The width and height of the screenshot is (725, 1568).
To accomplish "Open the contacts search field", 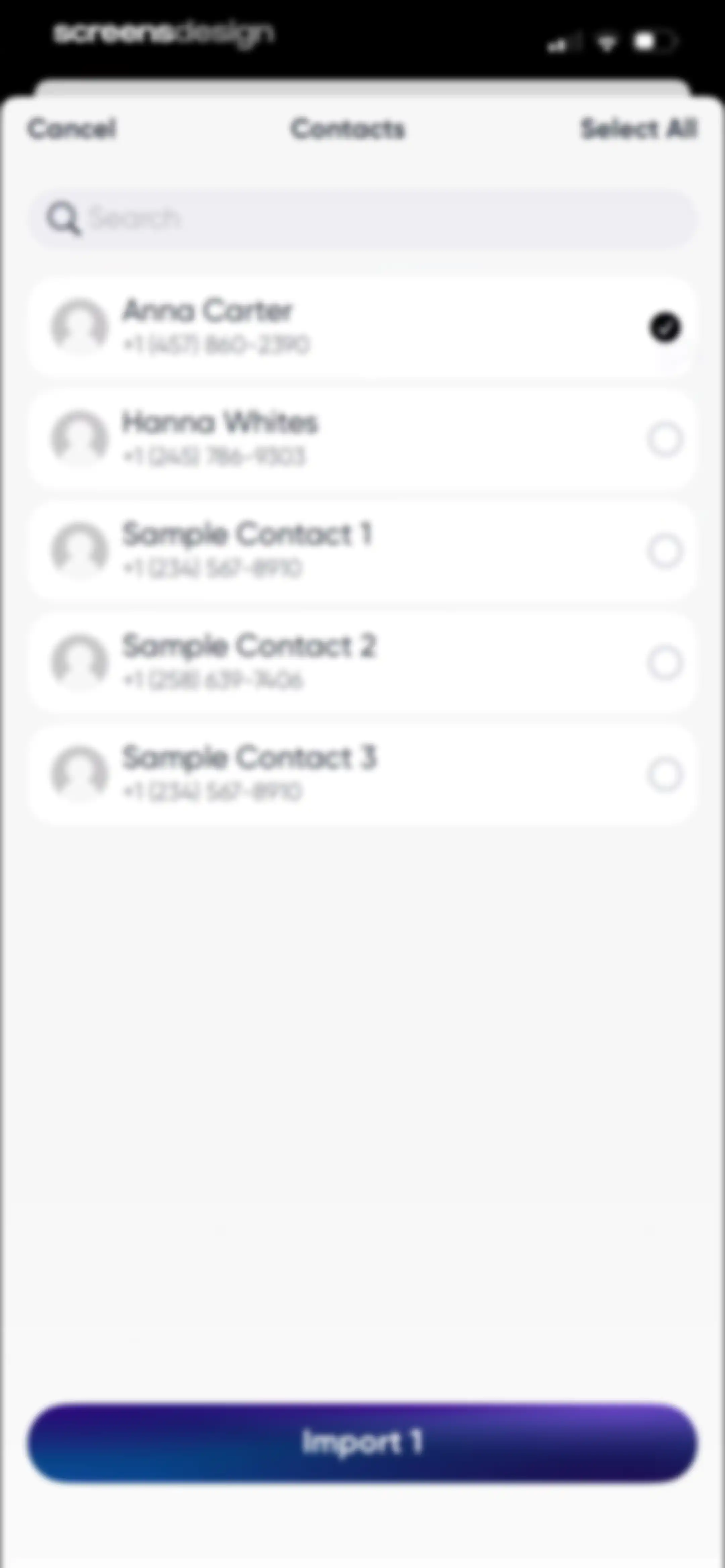I will point(362,219).
